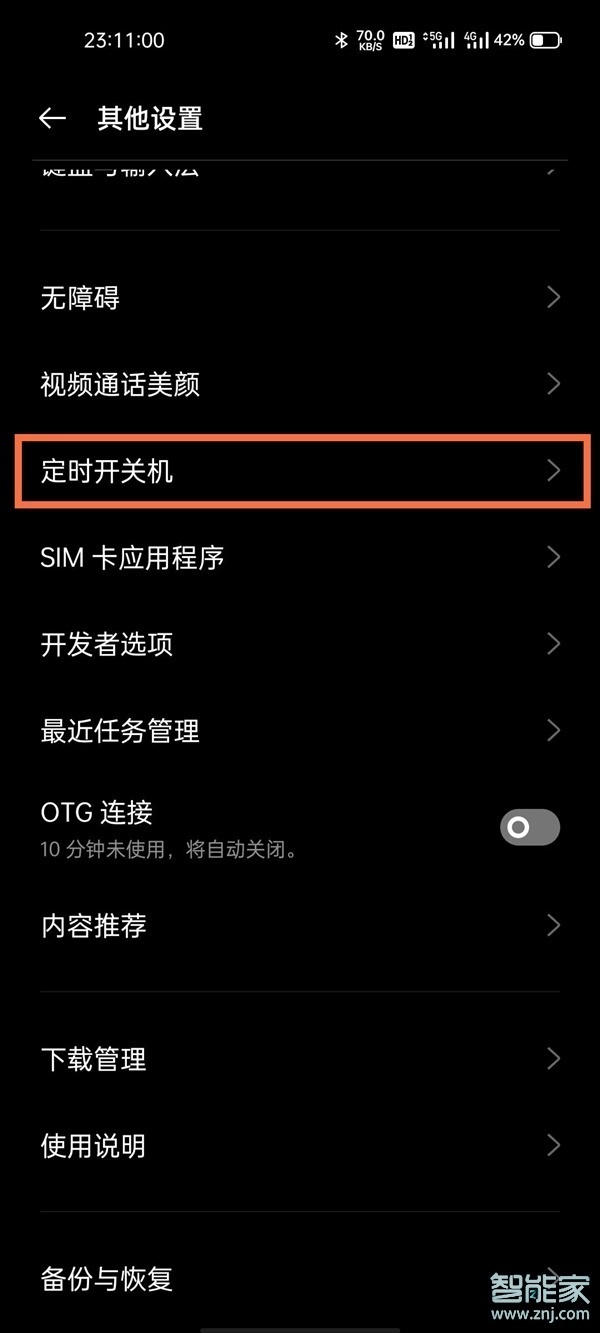Open 视频通话美颜
Viewport: 600px width, 1333px height.
[x=300, y=384]
